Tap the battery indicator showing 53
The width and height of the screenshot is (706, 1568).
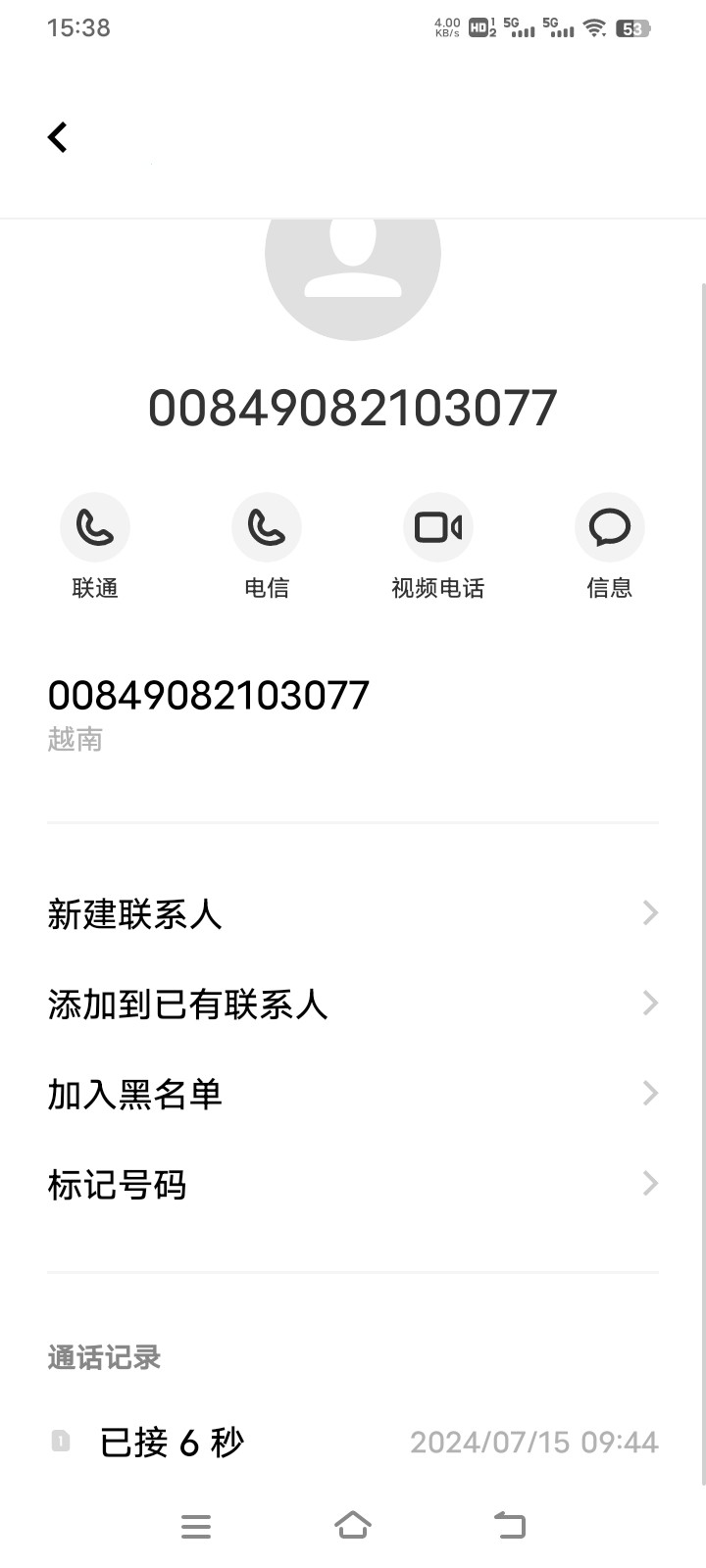pos(632,27)
